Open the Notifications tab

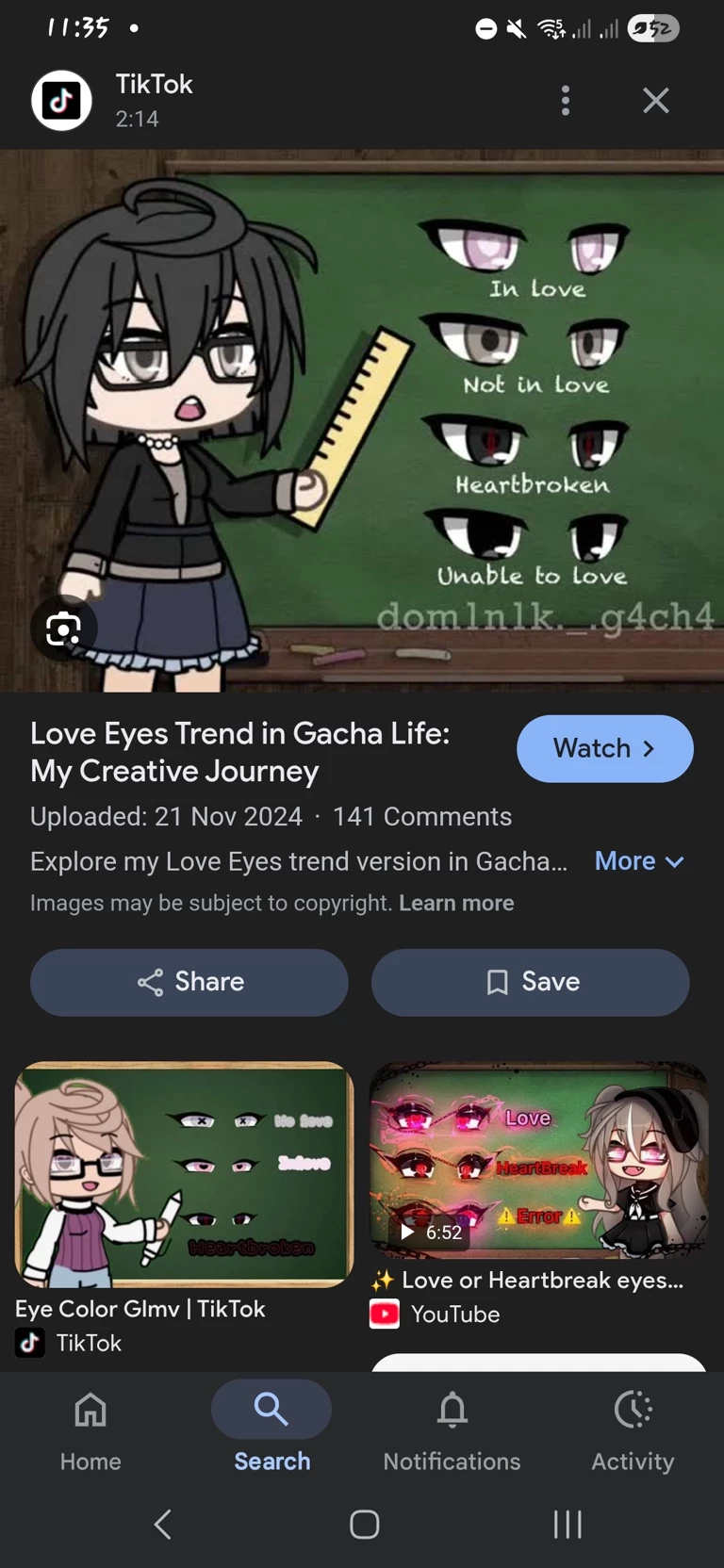click(452, 1430)
